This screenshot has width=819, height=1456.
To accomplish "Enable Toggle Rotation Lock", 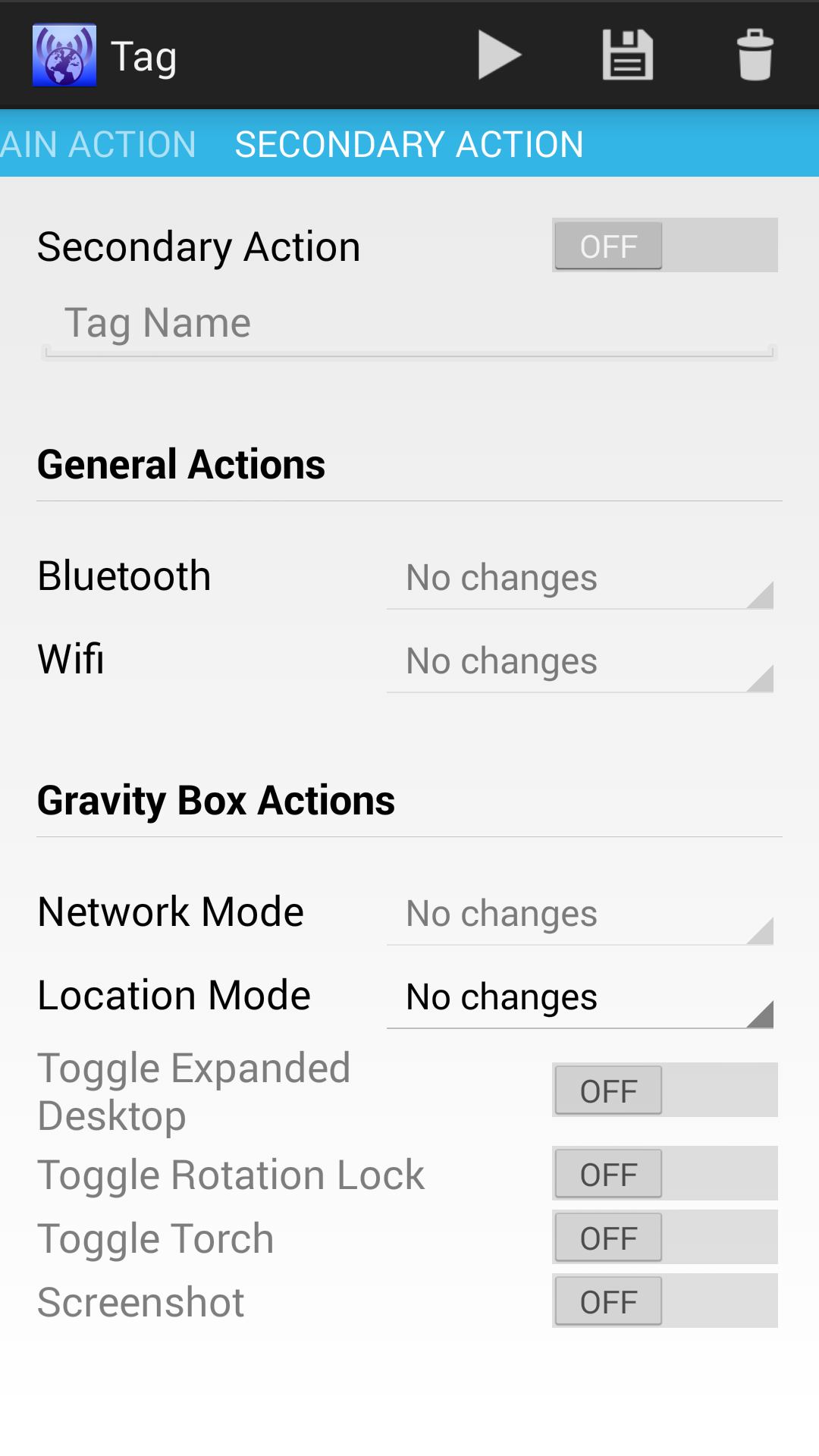I will click(x=664, y=1173).
